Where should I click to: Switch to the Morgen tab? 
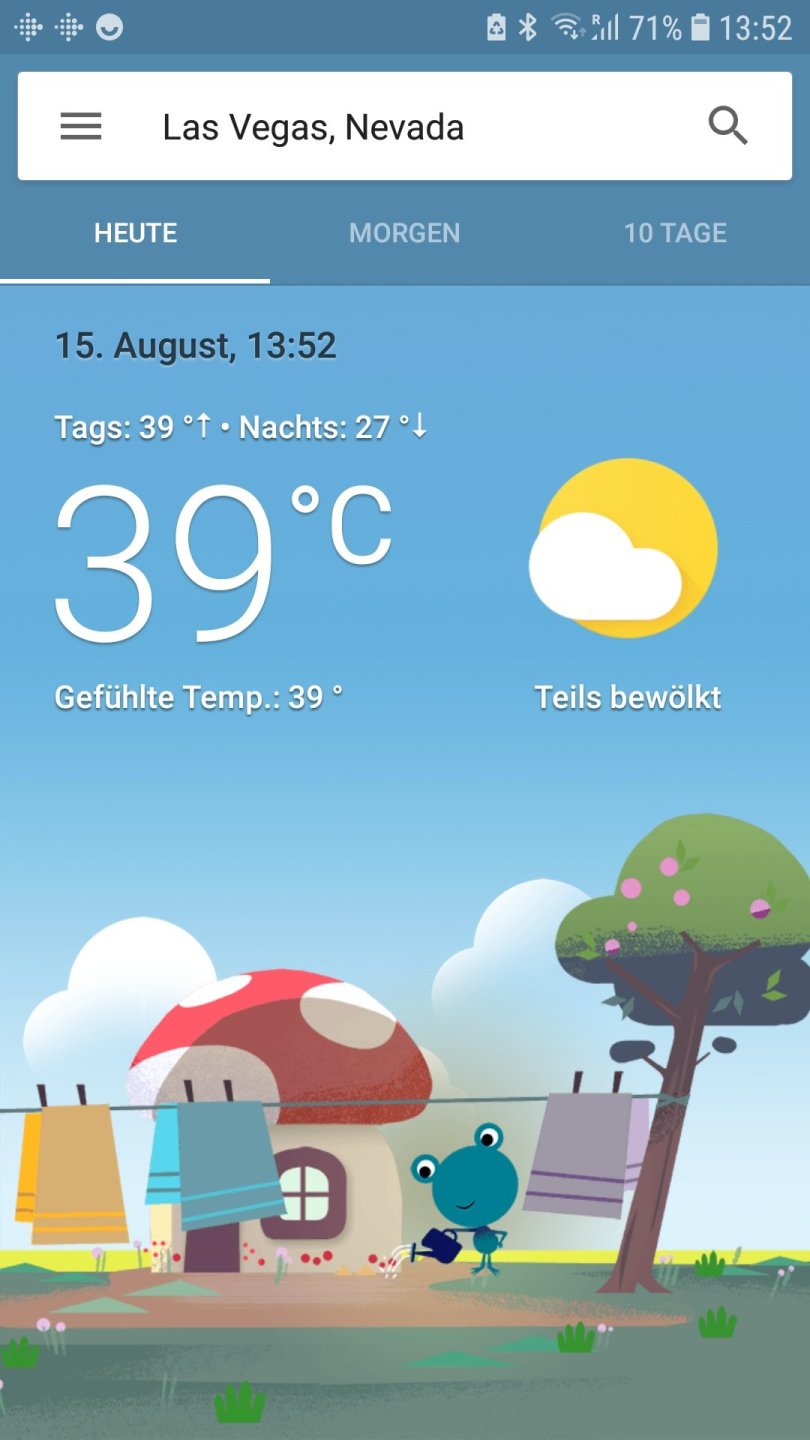click(x=405, y=234)
